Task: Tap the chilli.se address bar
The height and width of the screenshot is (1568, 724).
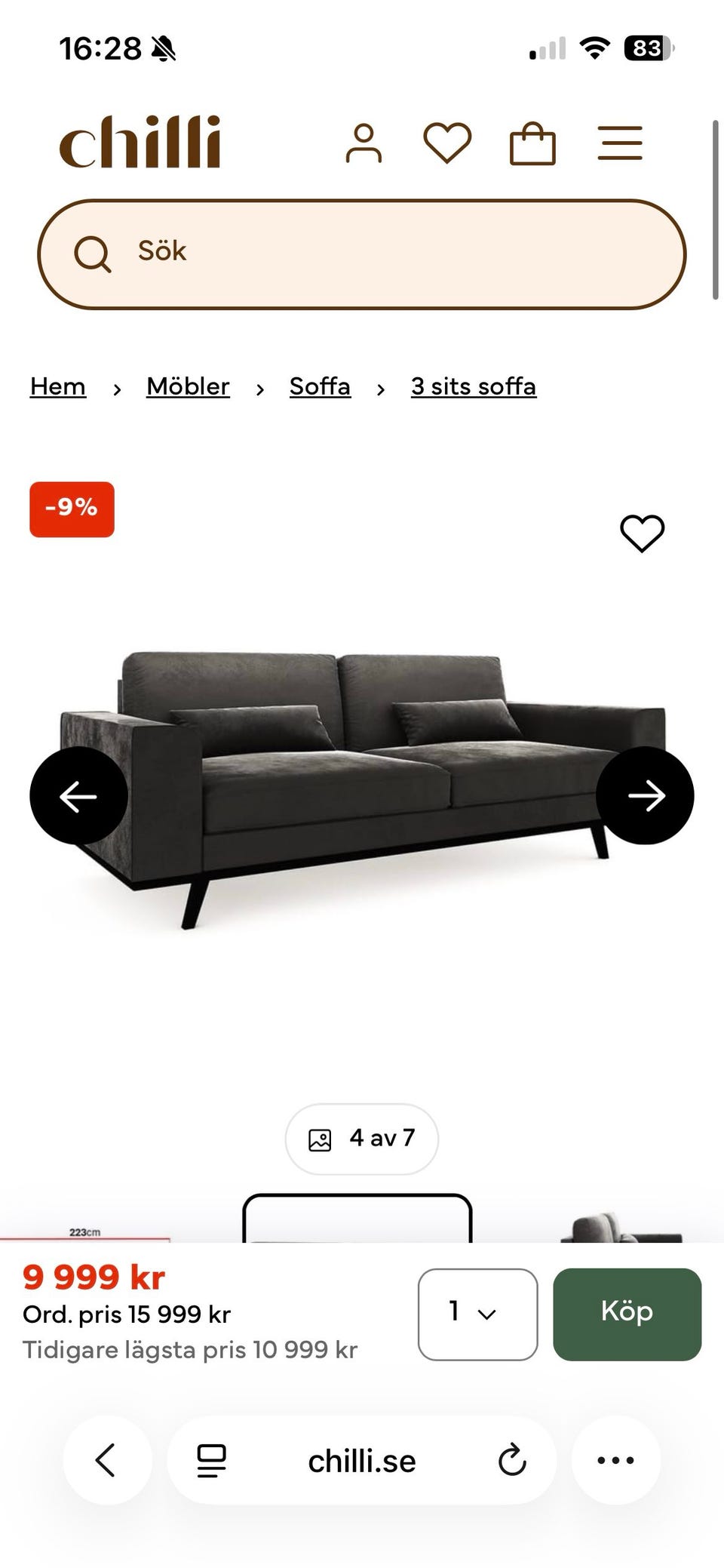Action: tap(362, 1462)
